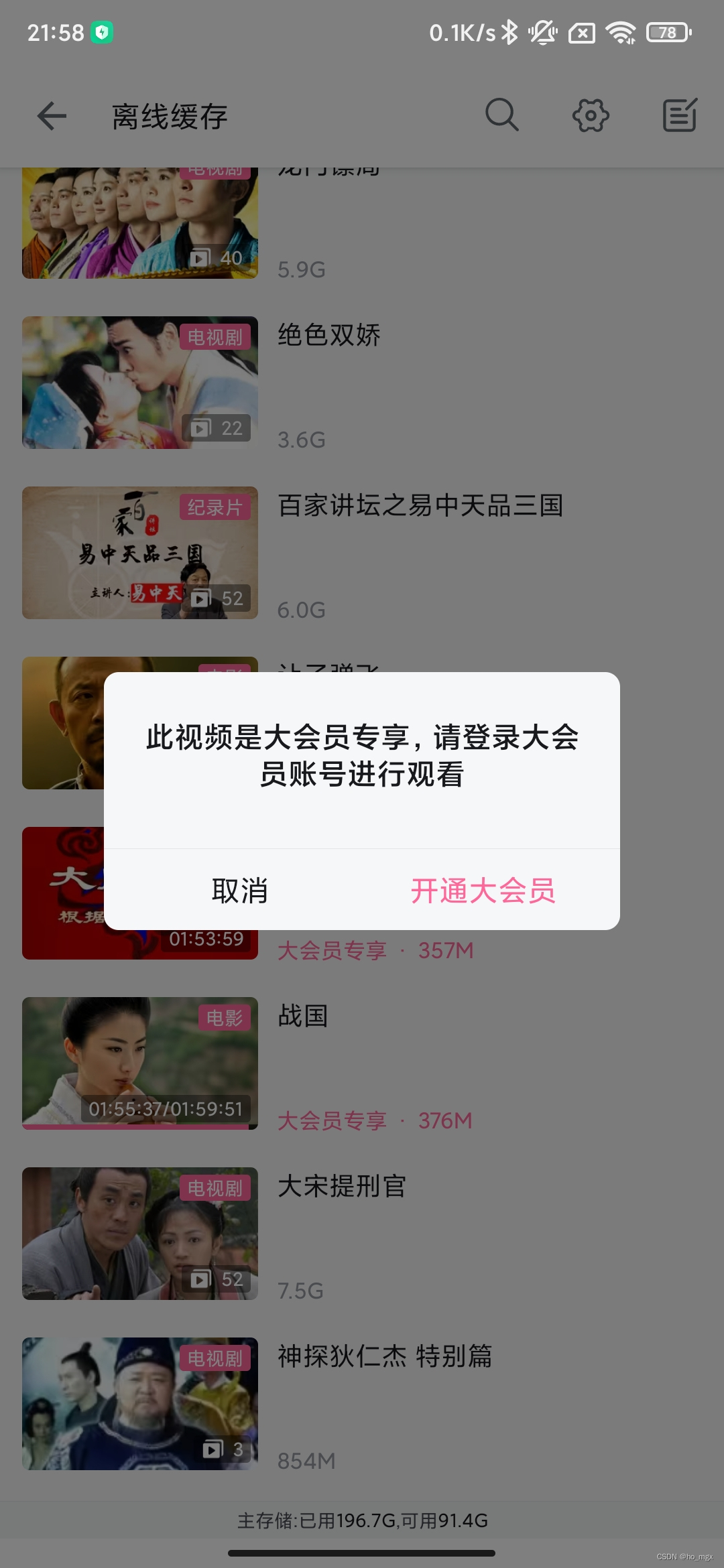Search offline cached videos
Viewport: 724px width, 1568px height.
click(x=501, y=116)
